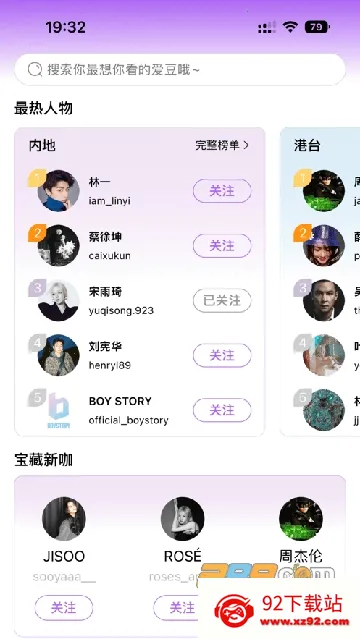Screen dimensions: 360x639
Task: Open the full ranking list (完整榜单)
Action: 222,145
